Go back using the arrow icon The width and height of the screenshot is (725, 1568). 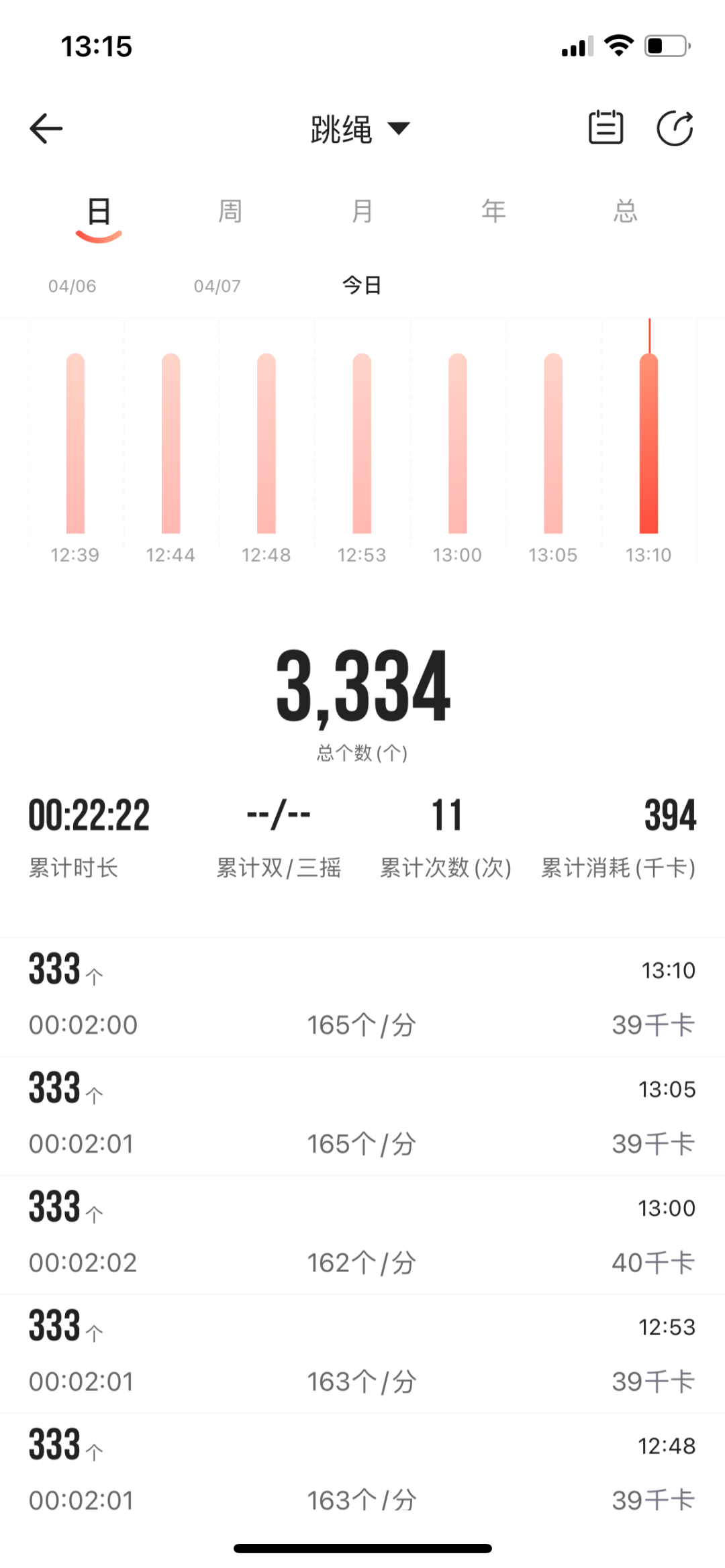coord(46,128)
